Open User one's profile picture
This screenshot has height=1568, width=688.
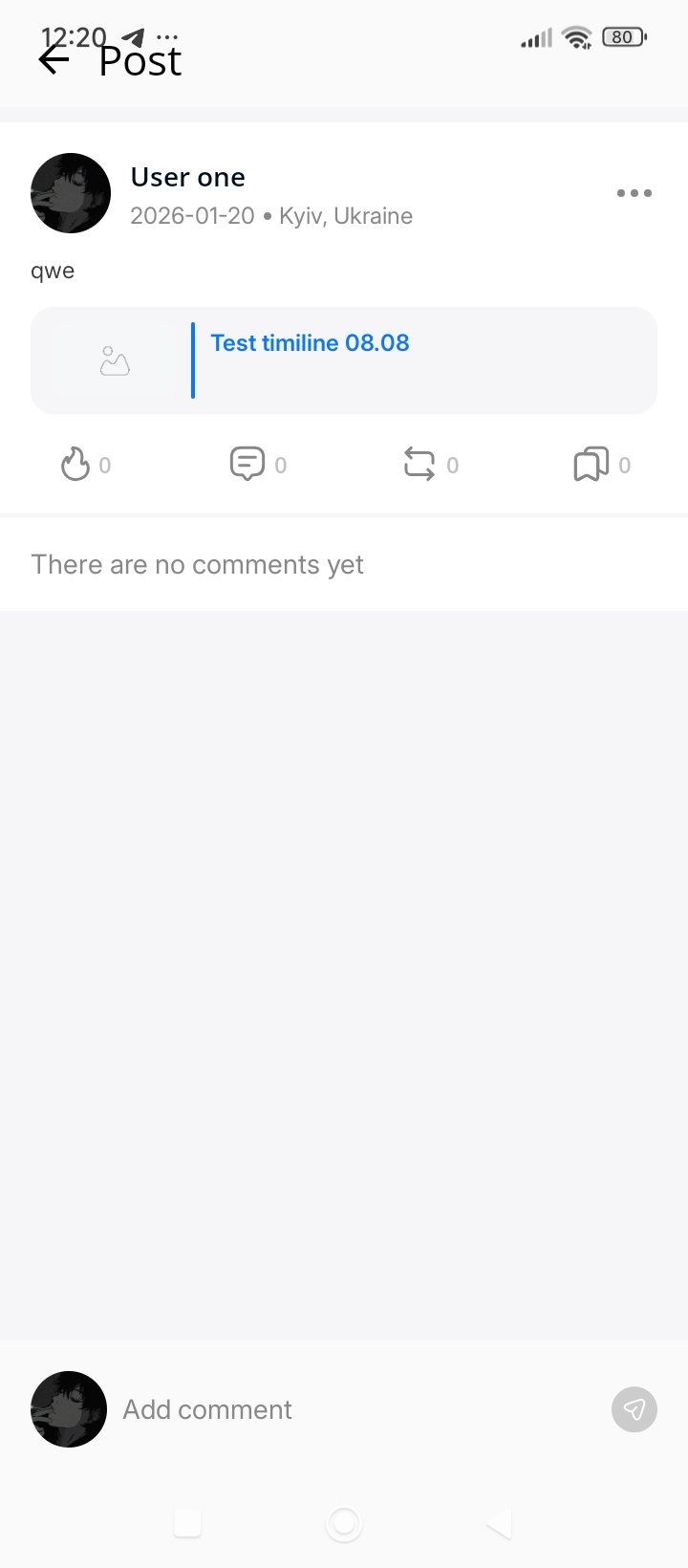coord(71,193)
